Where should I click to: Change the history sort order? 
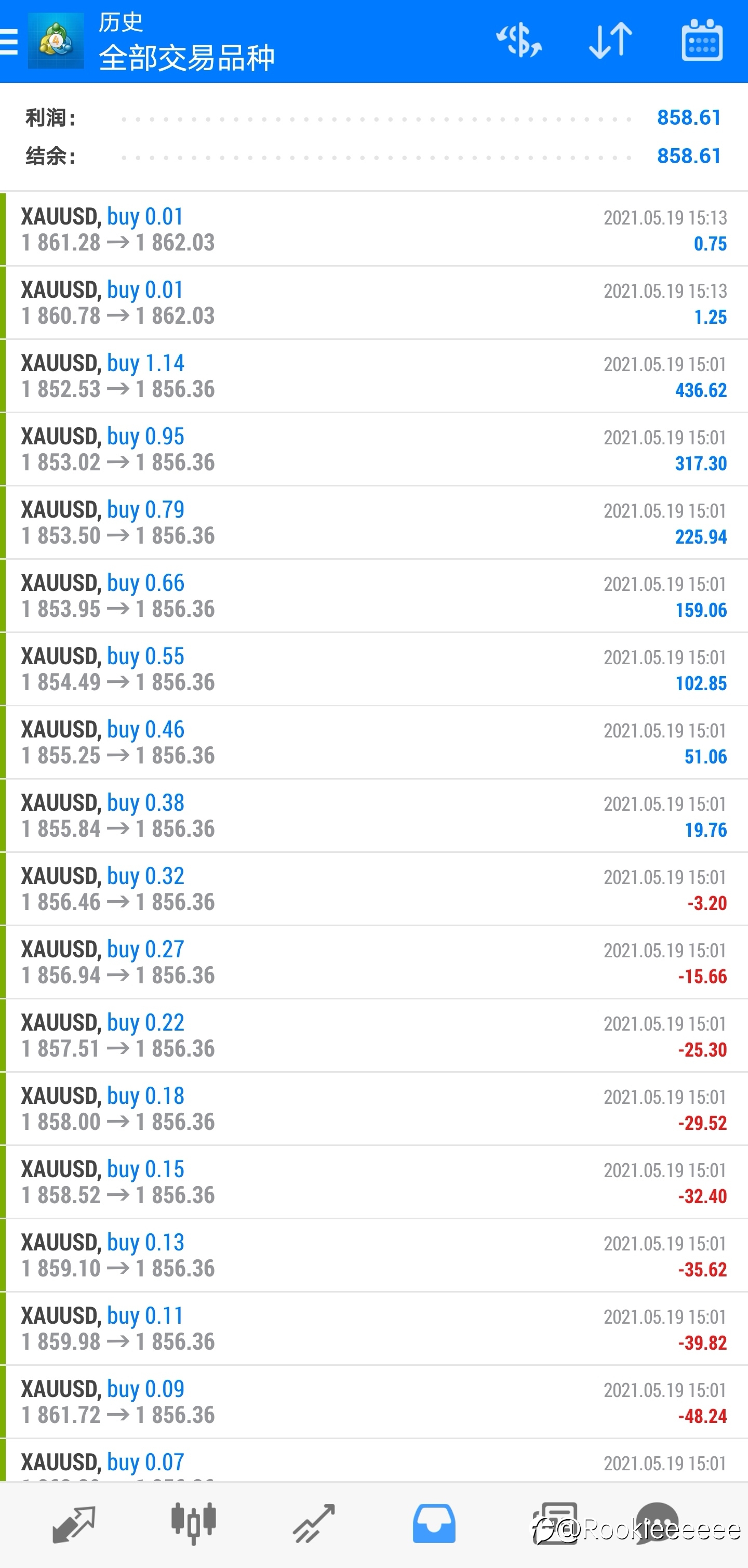click(610, 41)
